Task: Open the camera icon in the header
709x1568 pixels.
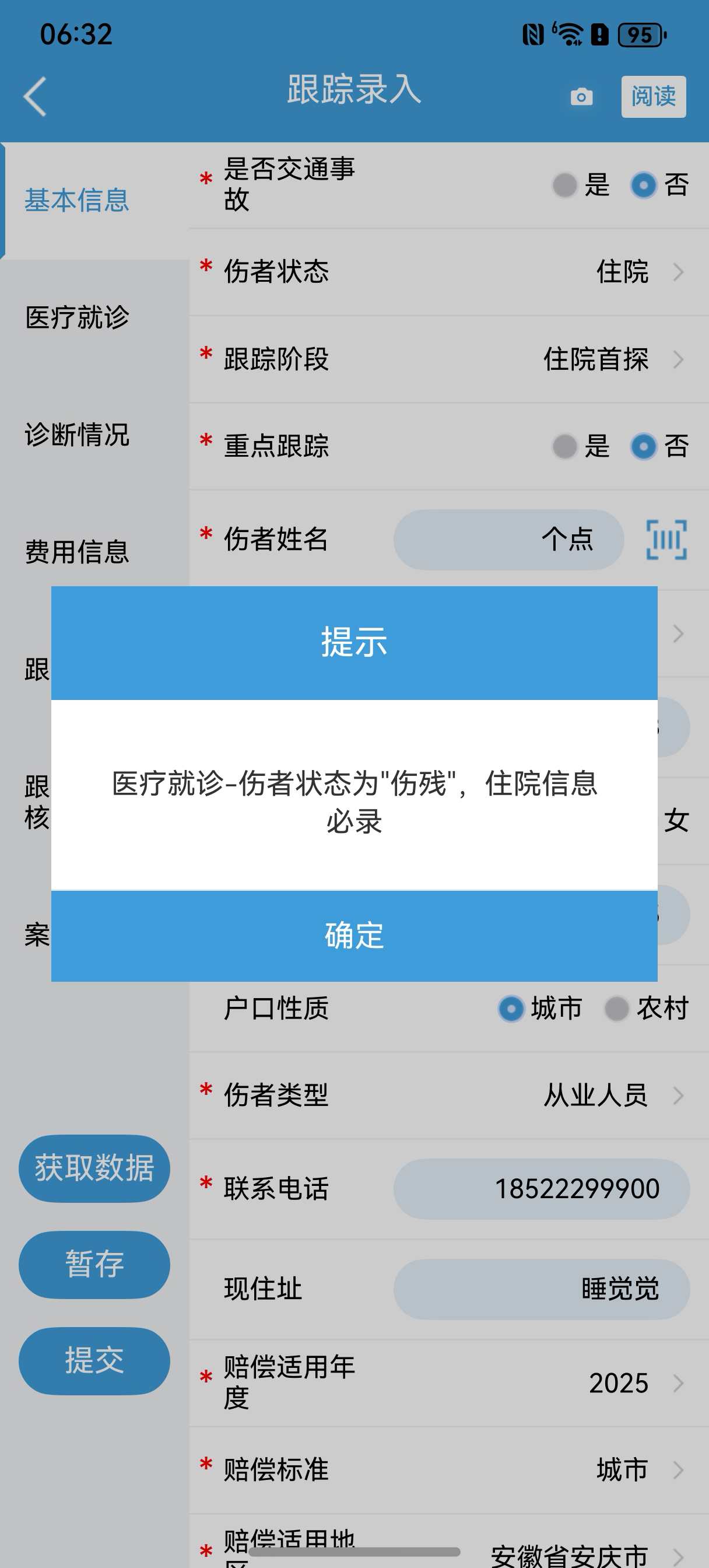Action: 581,97
